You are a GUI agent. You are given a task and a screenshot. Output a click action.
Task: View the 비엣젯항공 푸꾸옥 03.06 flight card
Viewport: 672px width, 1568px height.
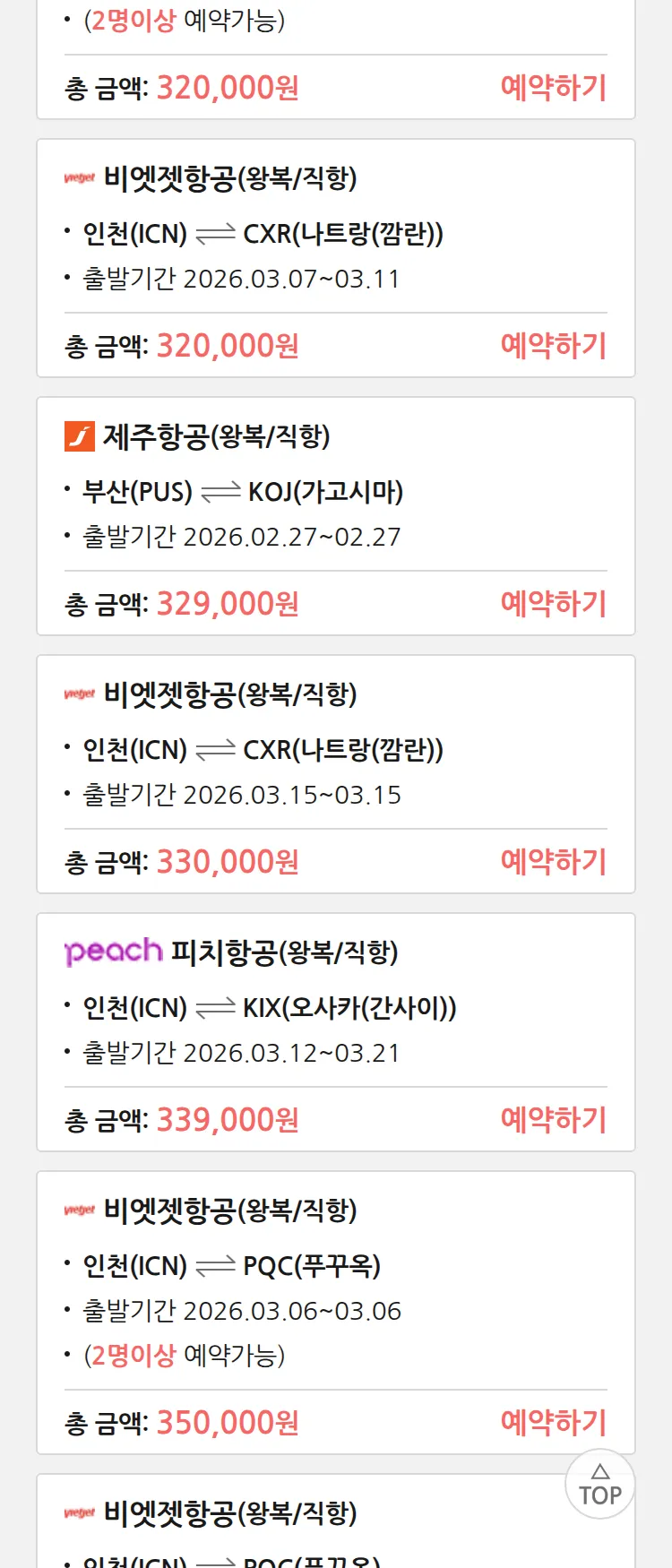[335, 1266]
